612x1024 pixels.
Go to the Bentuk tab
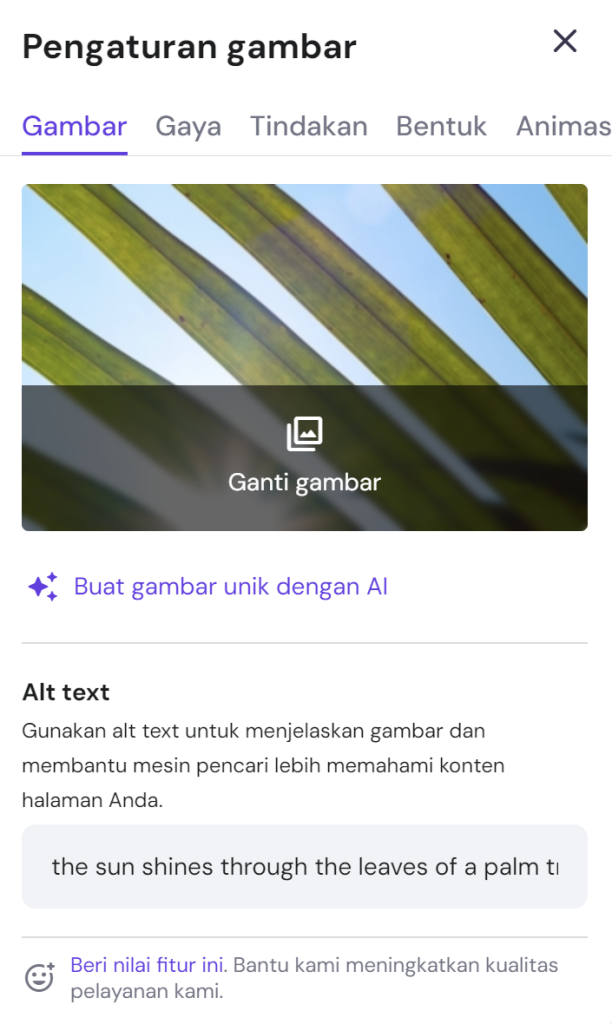point(441,127)
